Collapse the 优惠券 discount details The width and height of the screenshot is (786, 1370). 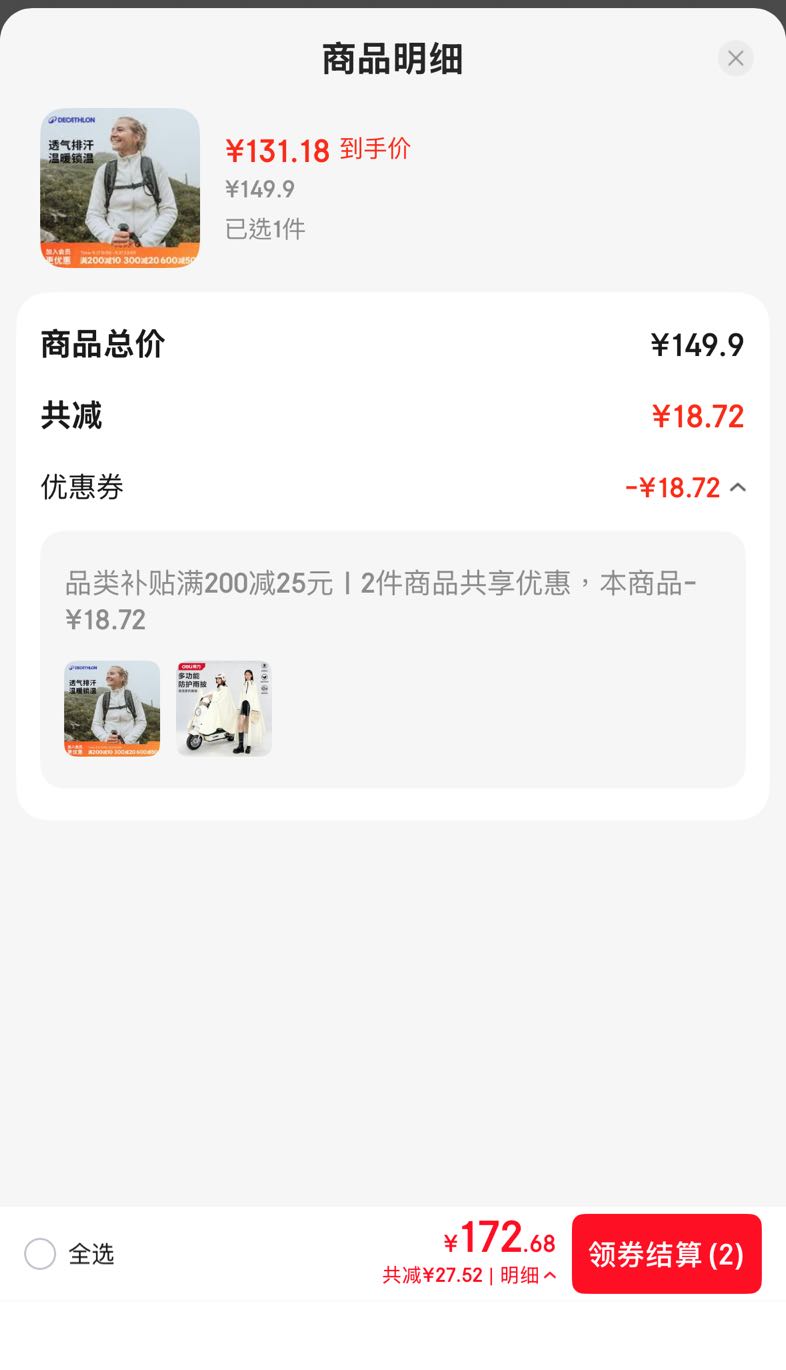[738, 488]
